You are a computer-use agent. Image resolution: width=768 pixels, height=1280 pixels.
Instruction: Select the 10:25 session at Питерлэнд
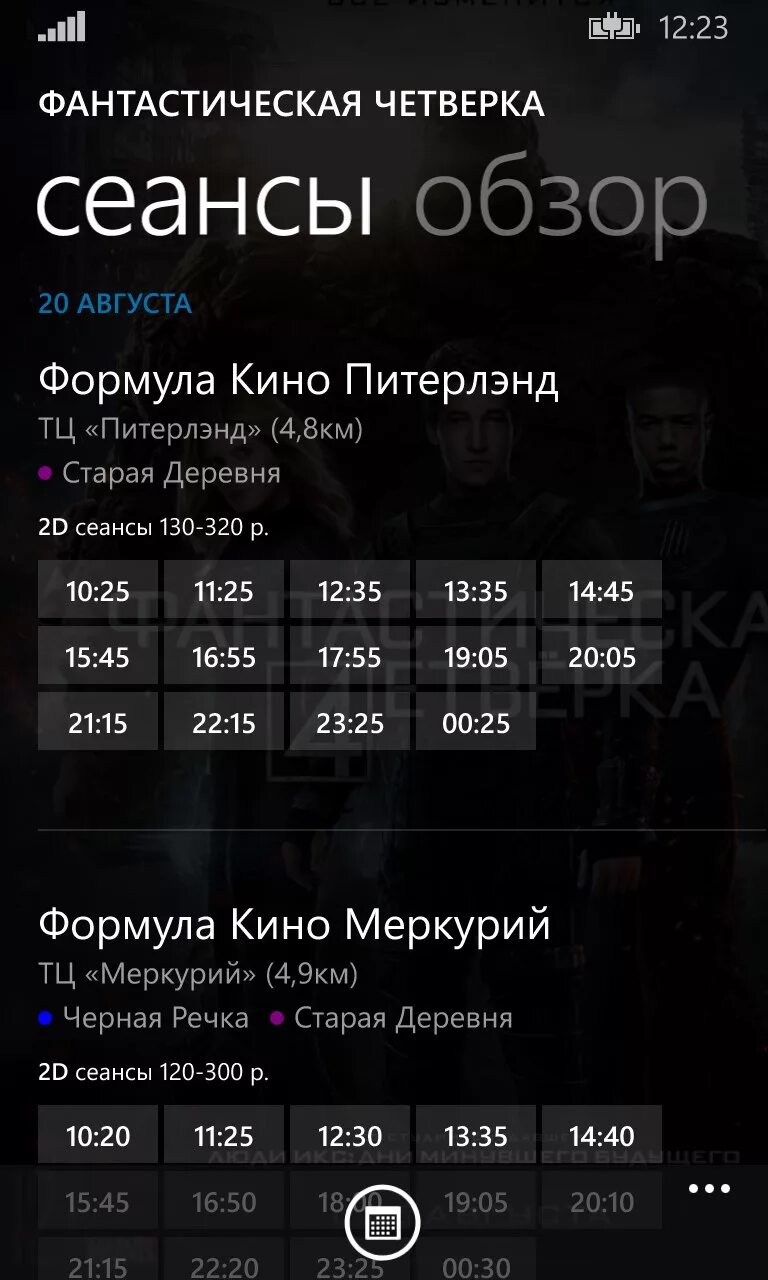click(x=98, y=591)
